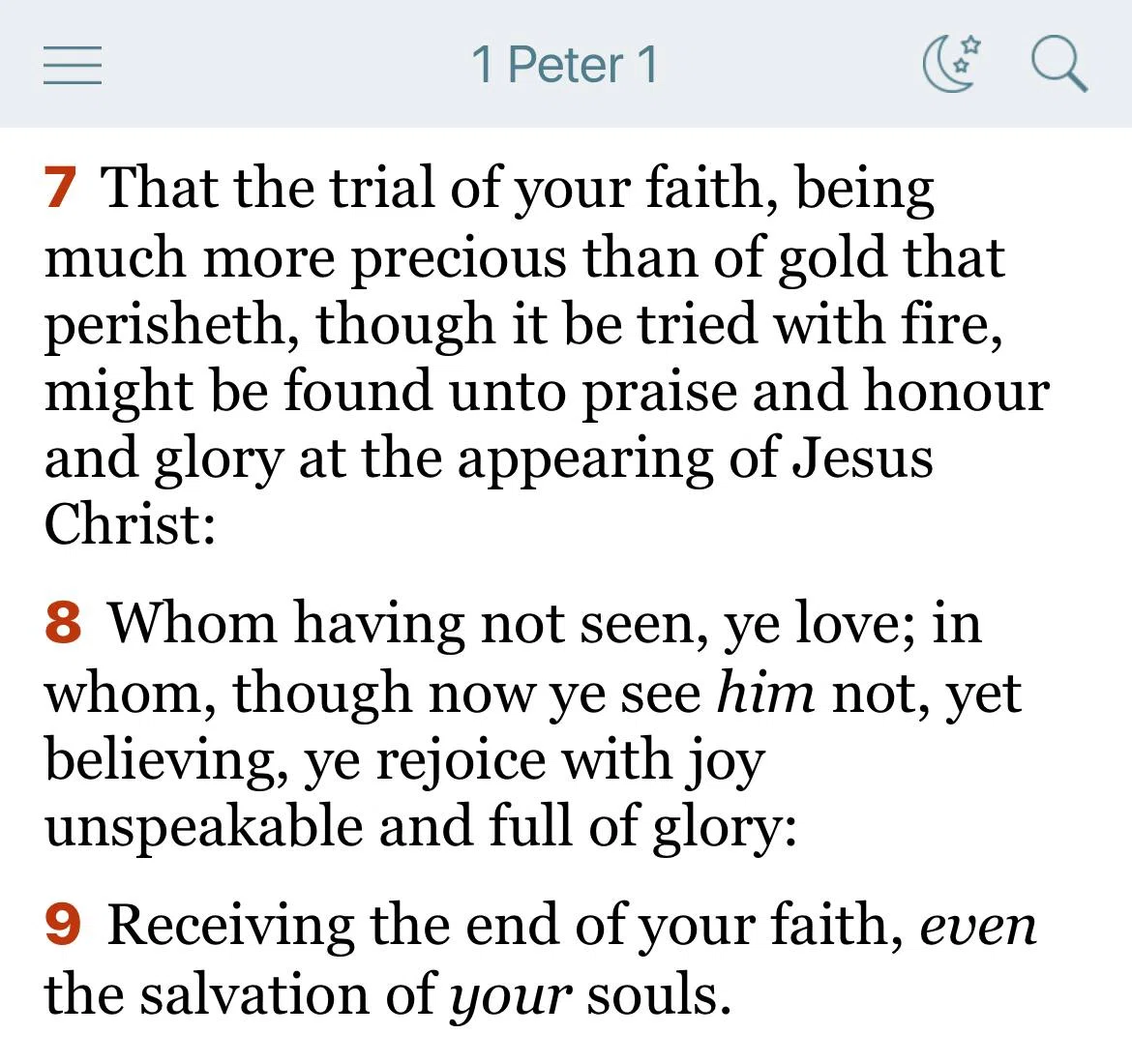Toggle night mode with the moon icon
Screen dimensions: 1132x1064
(952, 64)
